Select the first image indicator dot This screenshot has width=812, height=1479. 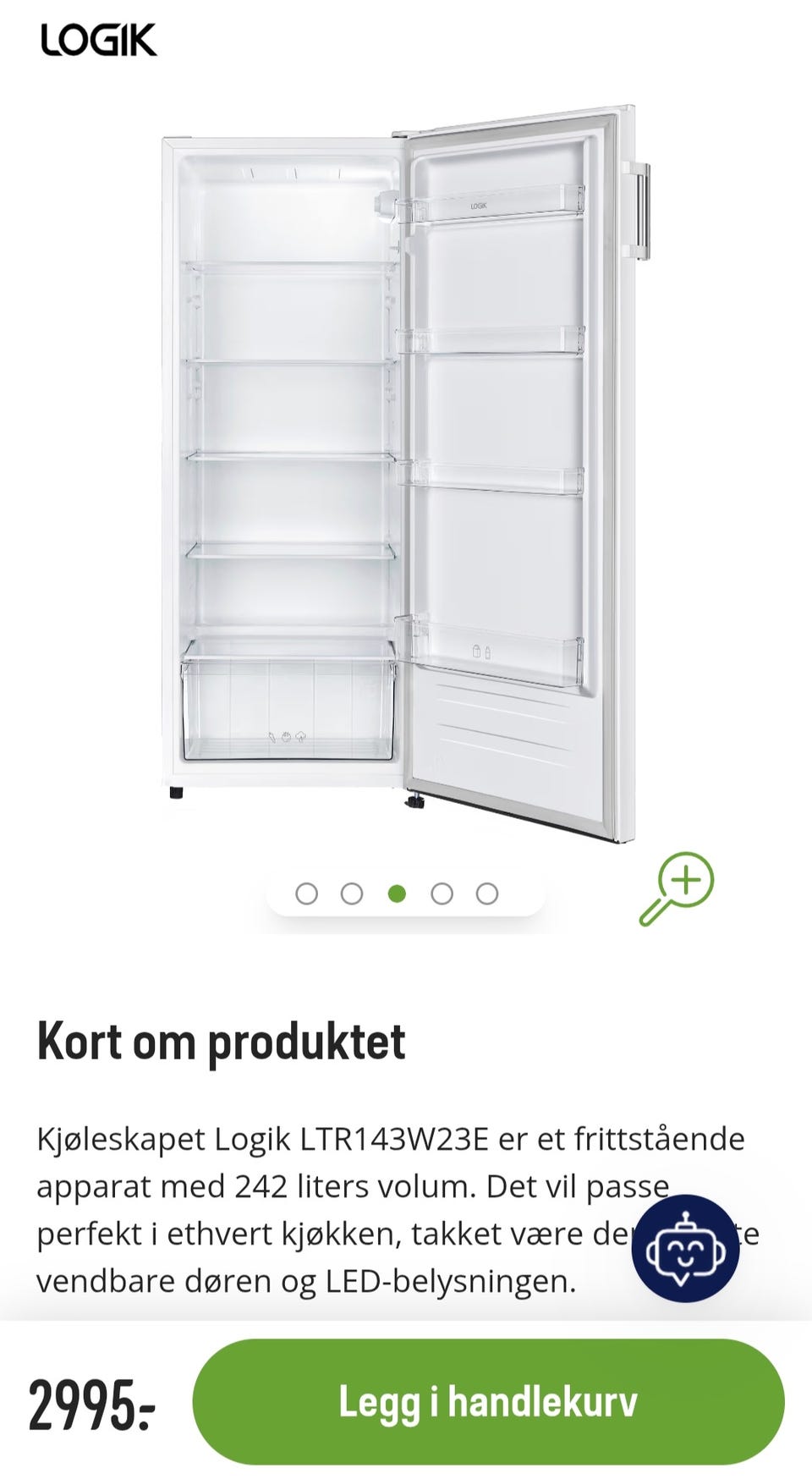pyautogui.click(x=307, y=893)
